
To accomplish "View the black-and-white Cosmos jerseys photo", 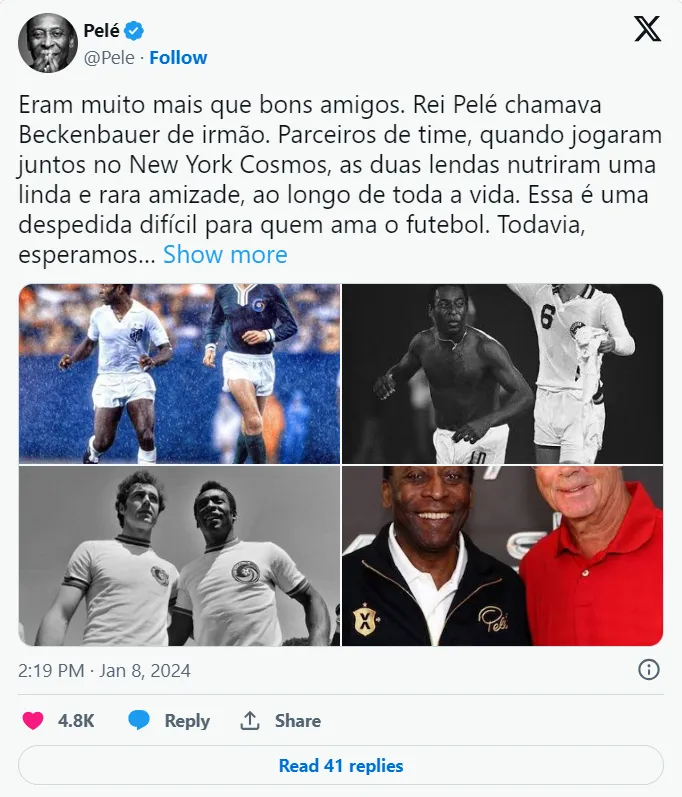I will click(179, 556).
